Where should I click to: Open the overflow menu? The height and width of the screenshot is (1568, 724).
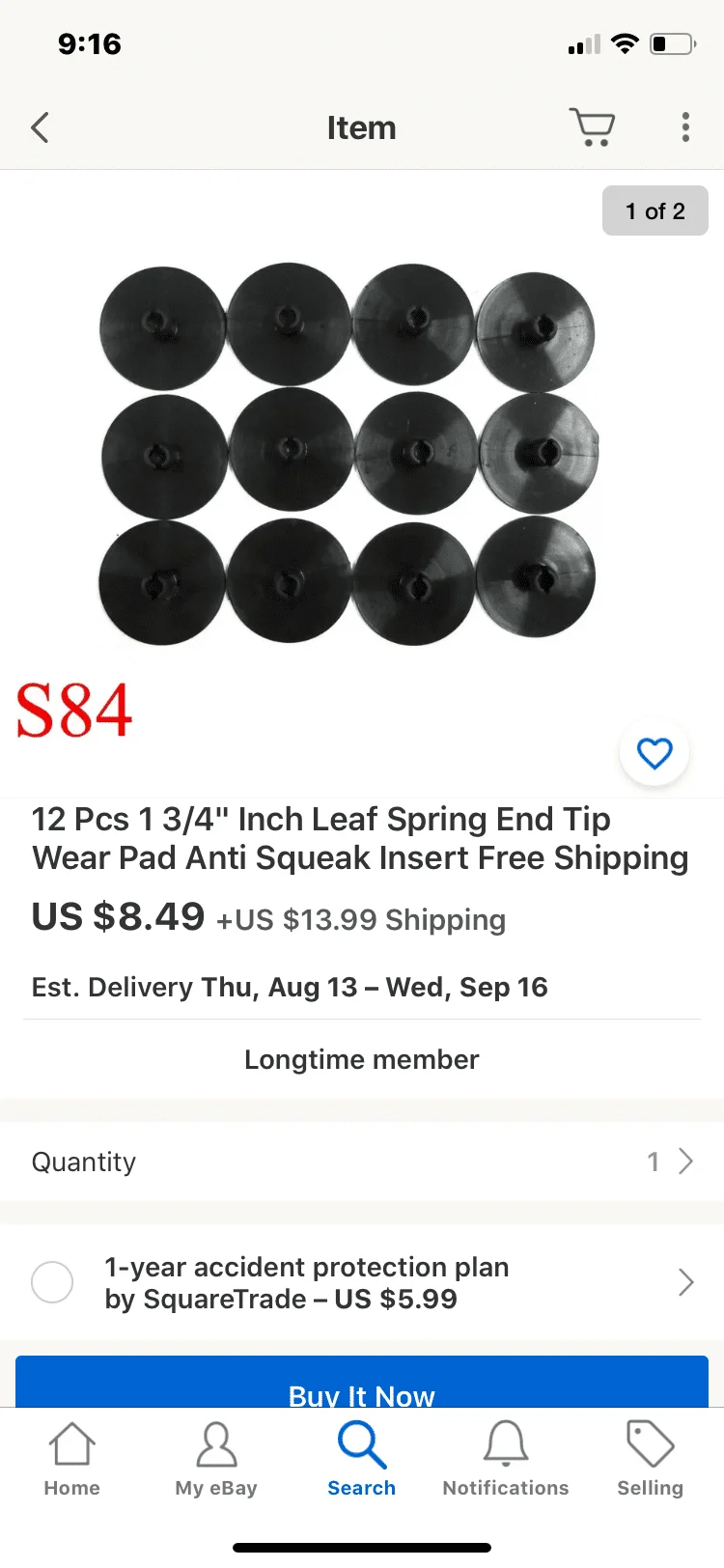(x=685, y=127)
